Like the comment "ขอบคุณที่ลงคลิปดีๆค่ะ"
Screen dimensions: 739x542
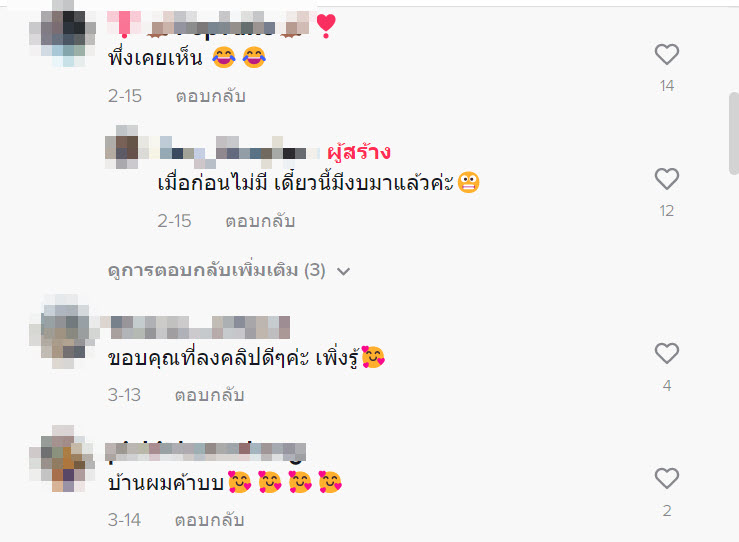coord(666,354)
